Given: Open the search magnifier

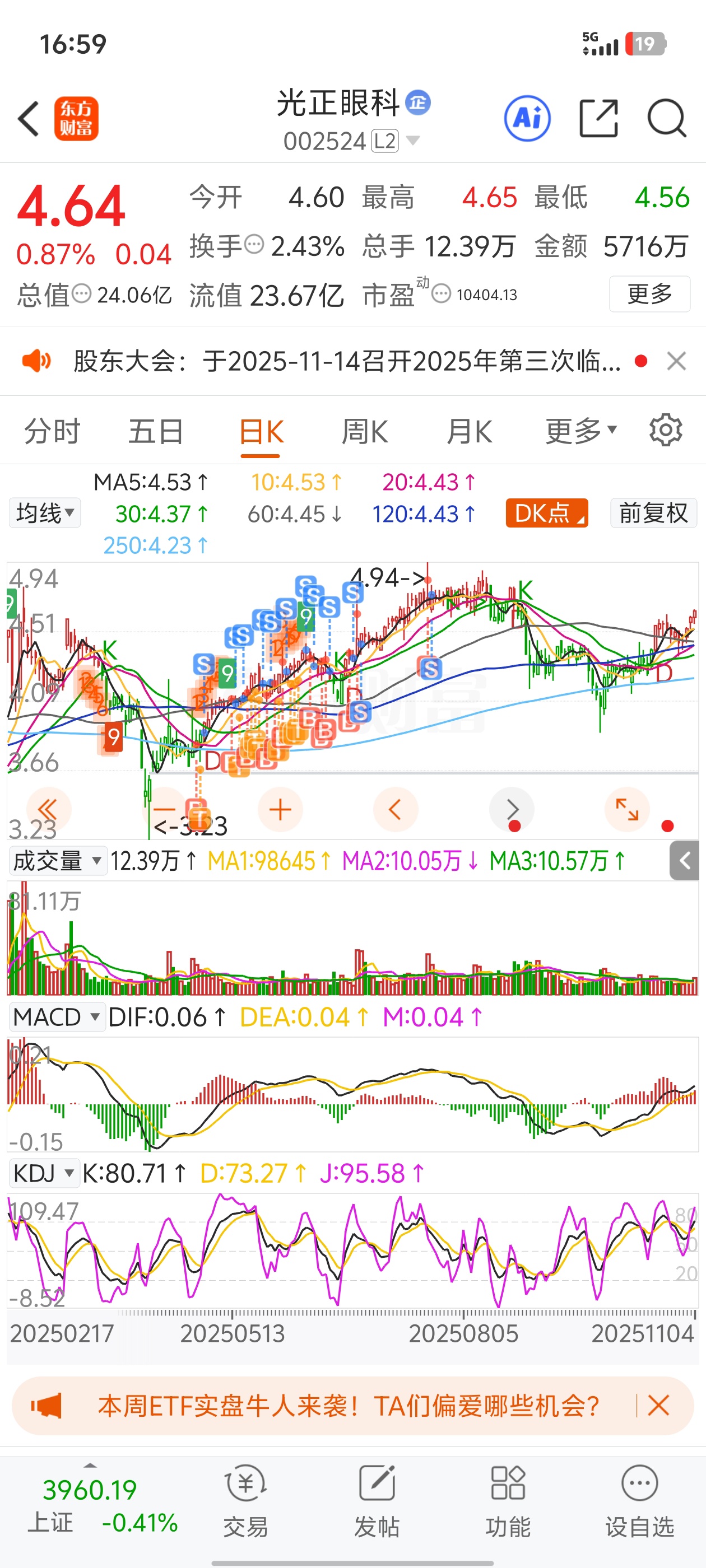Looking at the screenshot, I should coord(667,119).
